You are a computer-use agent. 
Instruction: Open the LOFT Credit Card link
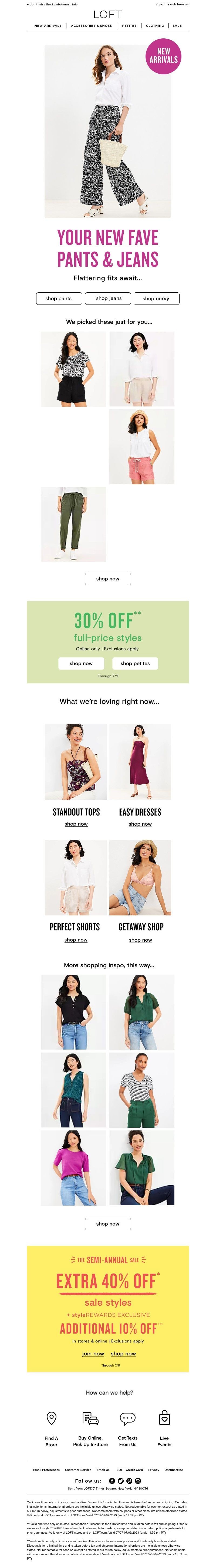pyautogui.click(x=130, y=1469)
